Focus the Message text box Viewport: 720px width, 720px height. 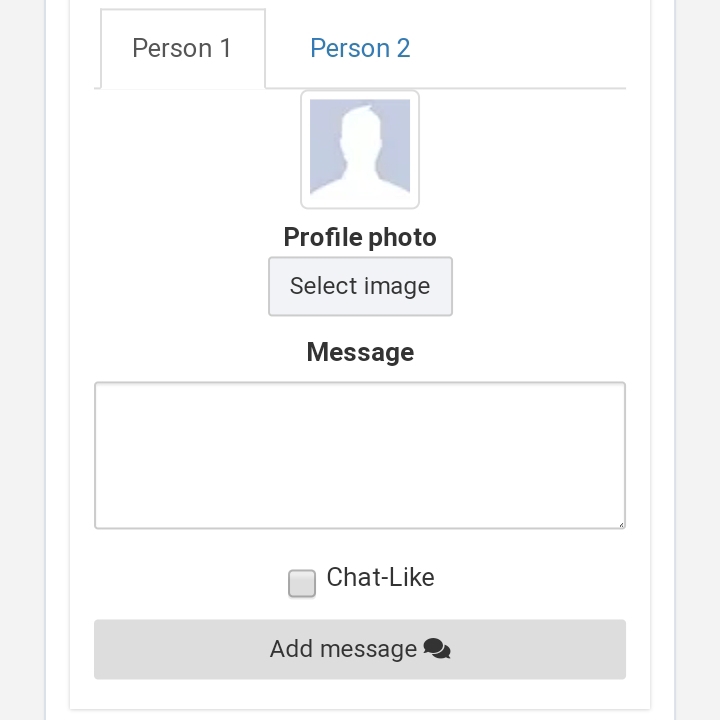click(360, 455)
